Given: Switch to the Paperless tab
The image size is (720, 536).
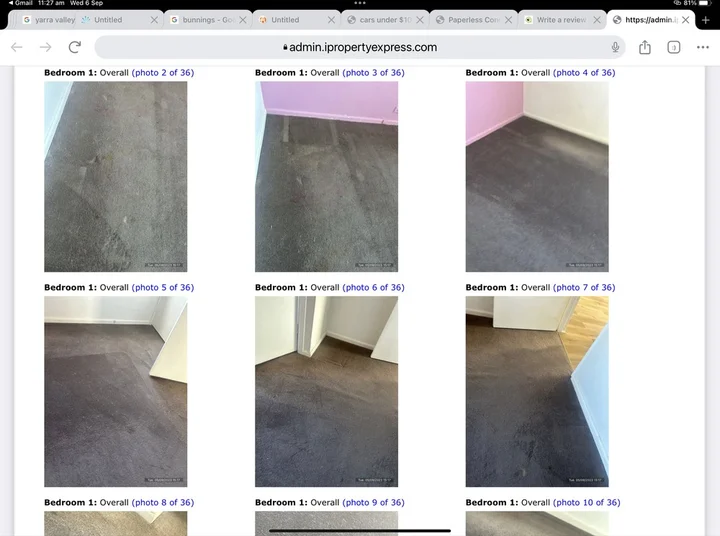Looking at the screenshot, I should coord(472,20).
